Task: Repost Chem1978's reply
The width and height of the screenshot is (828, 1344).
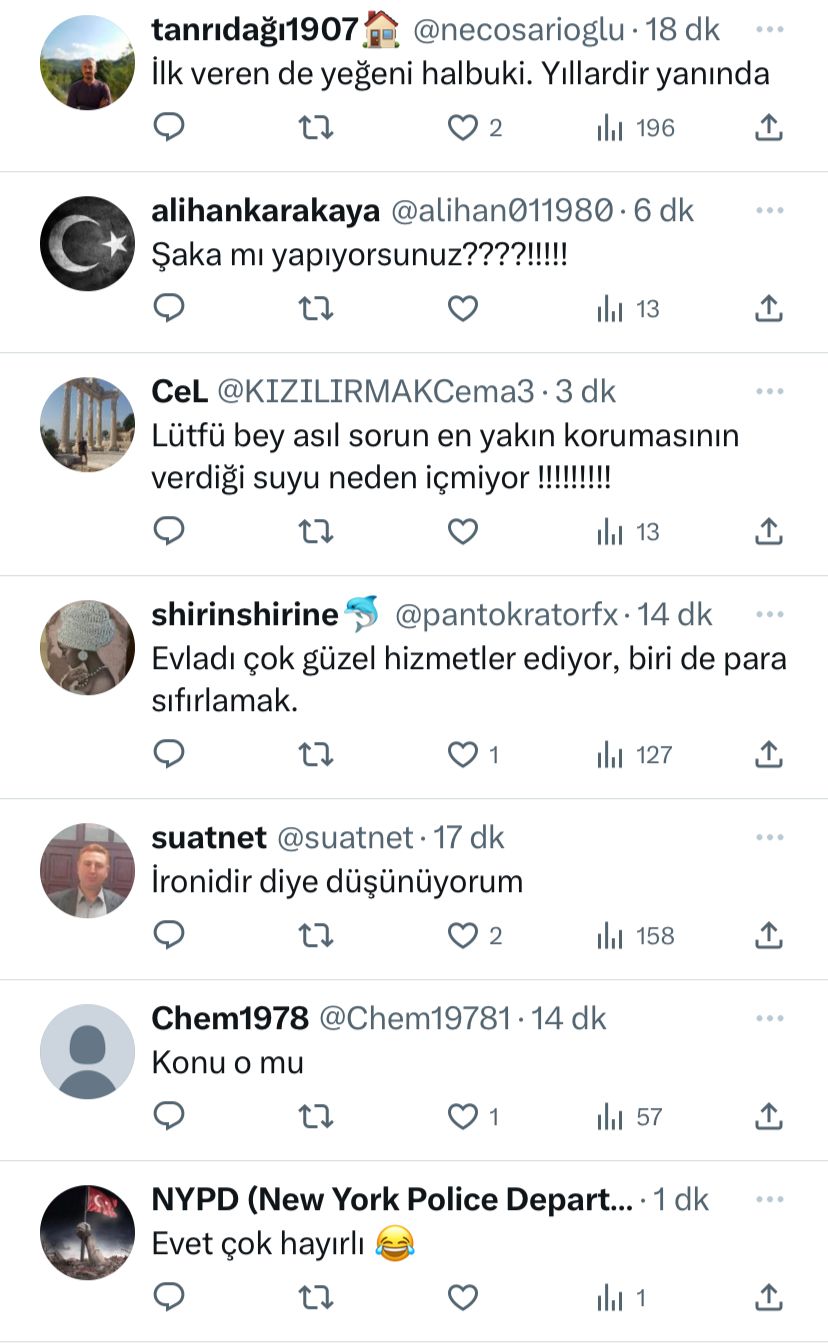Action: coord(316,1117)
